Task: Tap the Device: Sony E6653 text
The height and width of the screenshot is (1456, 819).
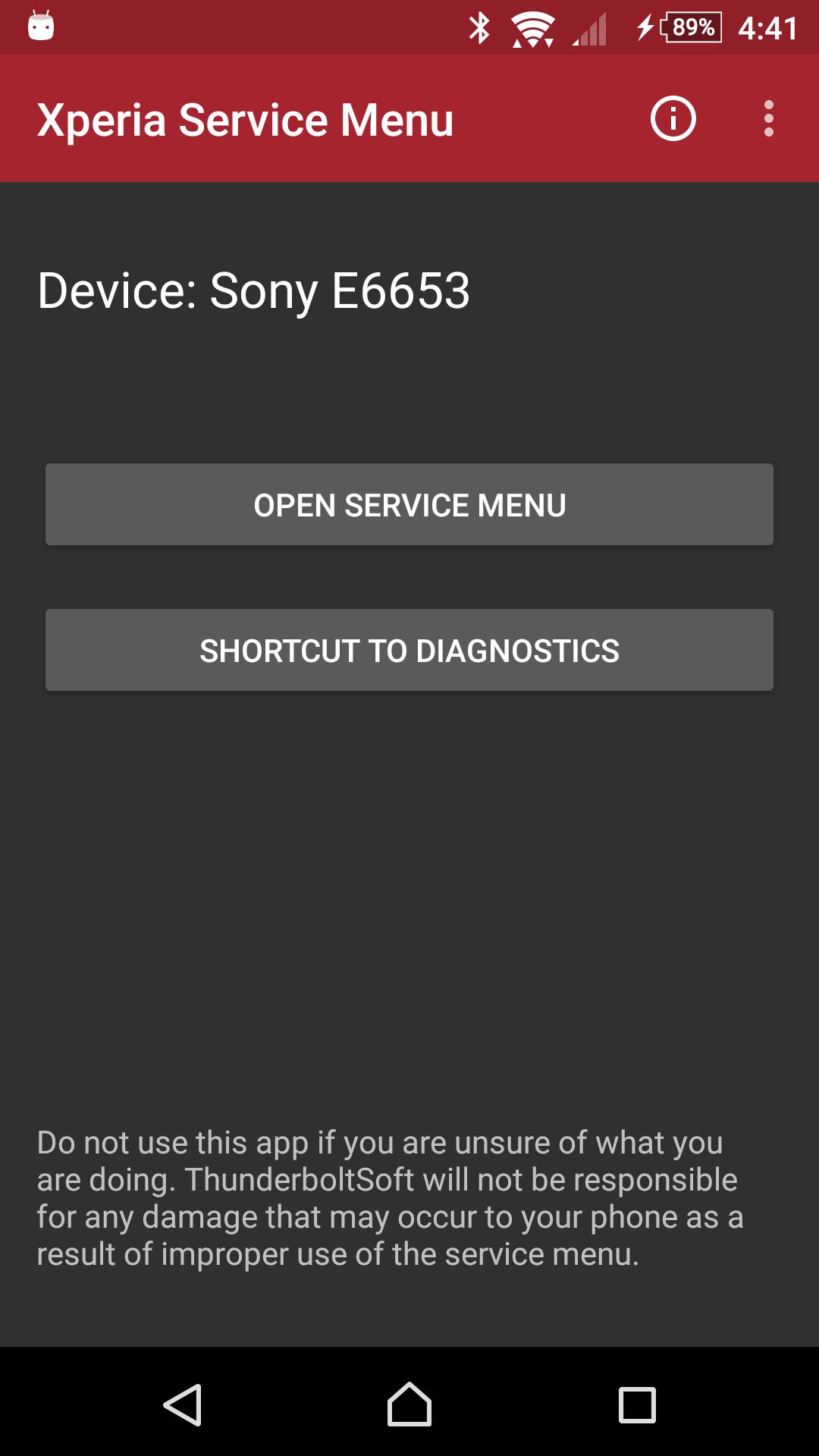Action: (x=255, y=289)
